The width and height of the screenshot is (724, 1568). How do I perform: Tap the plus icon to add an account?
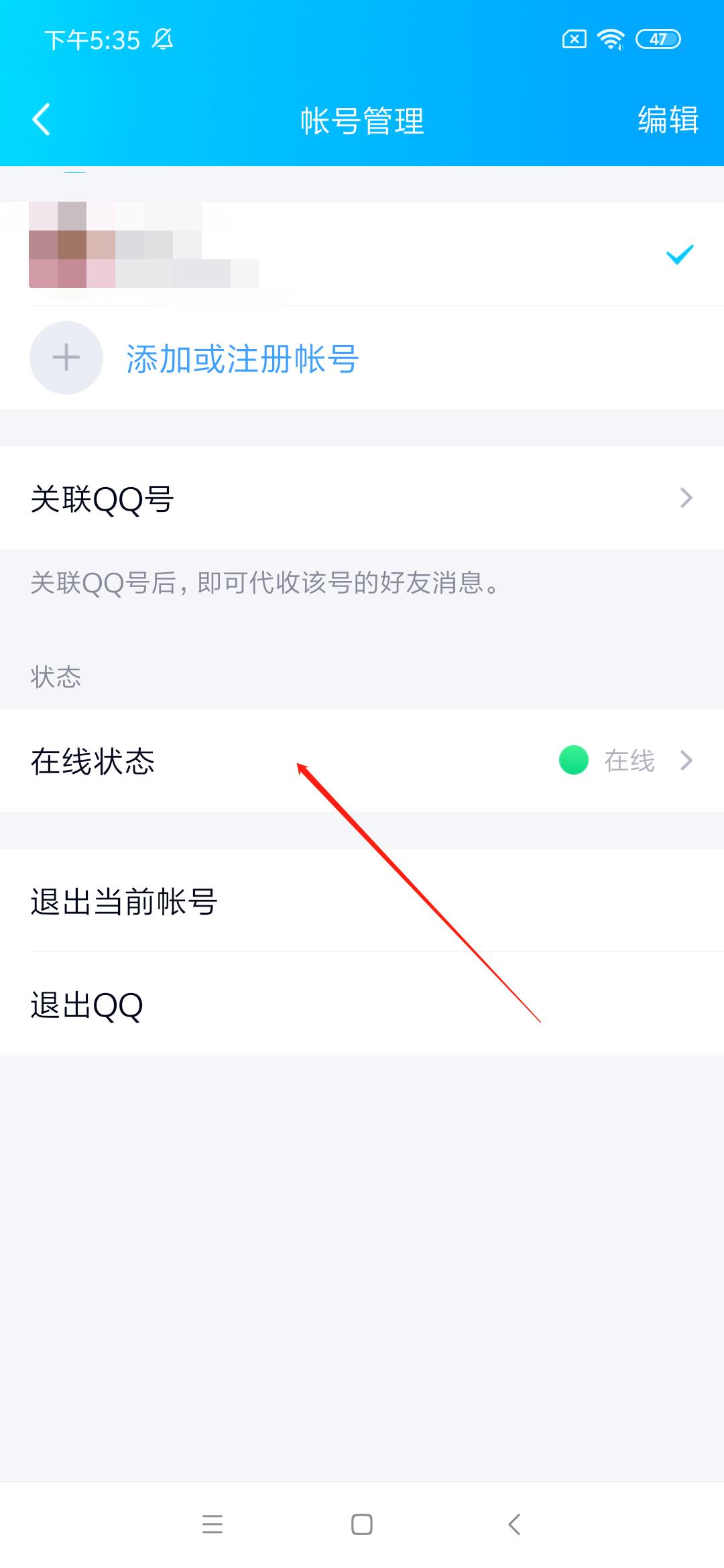tap(66, 358)
